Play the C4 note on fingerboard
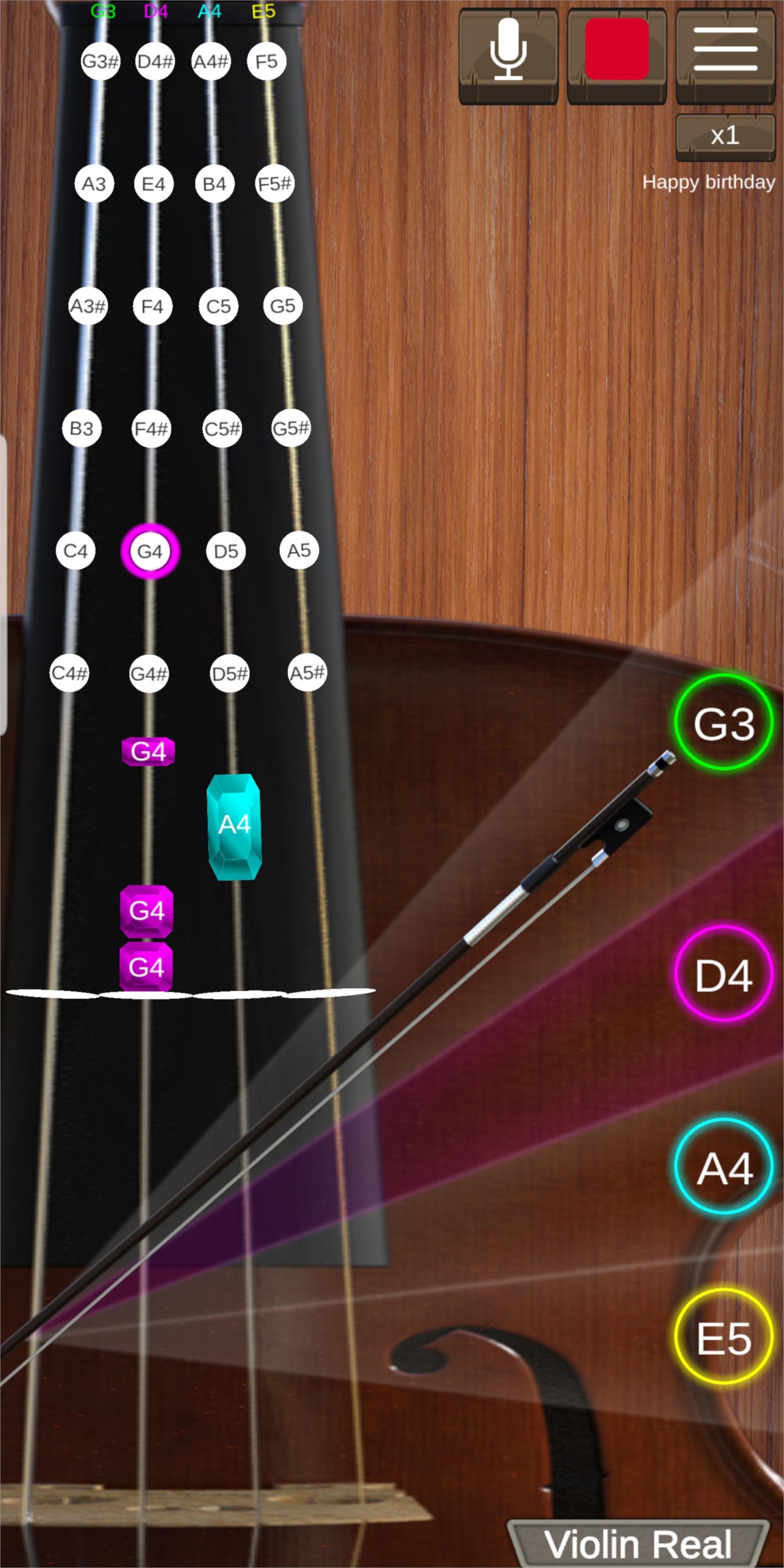784x1568 pixels. coord(76,551)
